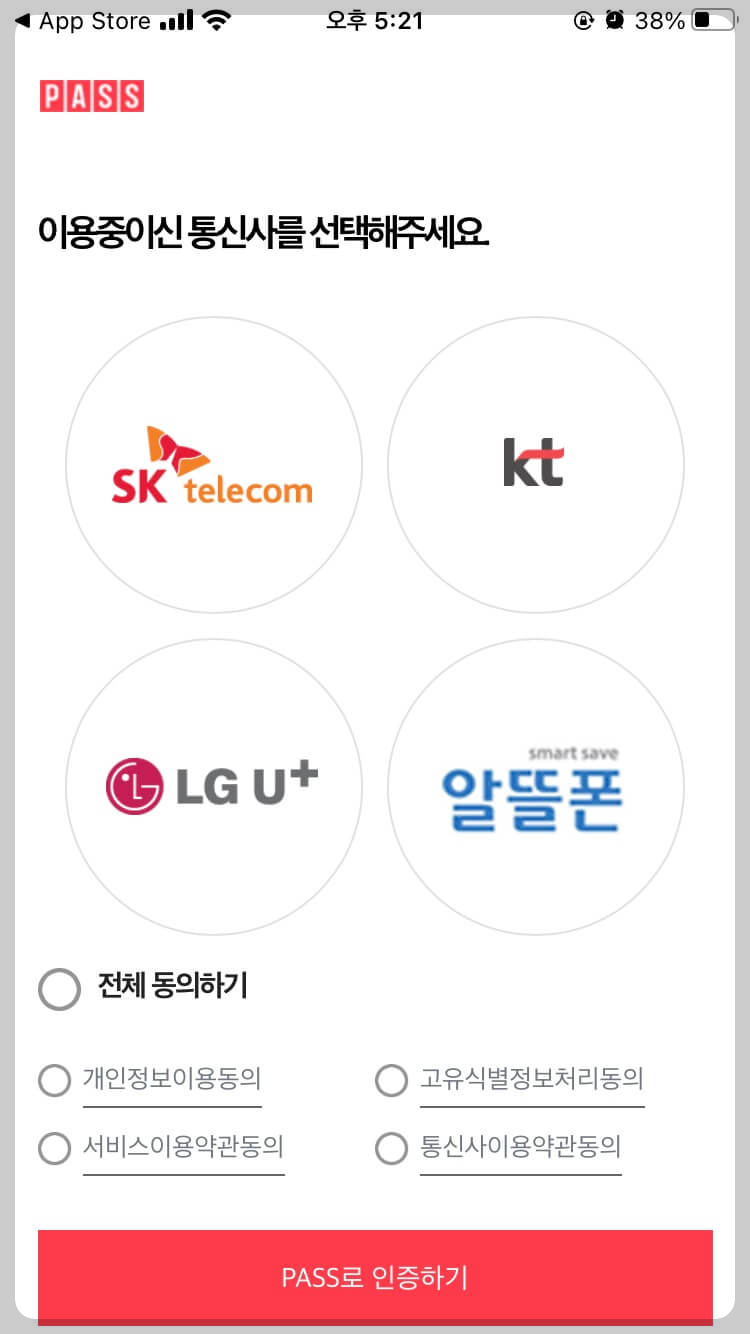The height and width of the screenshot is (1334, 750).
Task: Open the 통신사이용약관동의 terms text
Action: (x=521, y=1149)
